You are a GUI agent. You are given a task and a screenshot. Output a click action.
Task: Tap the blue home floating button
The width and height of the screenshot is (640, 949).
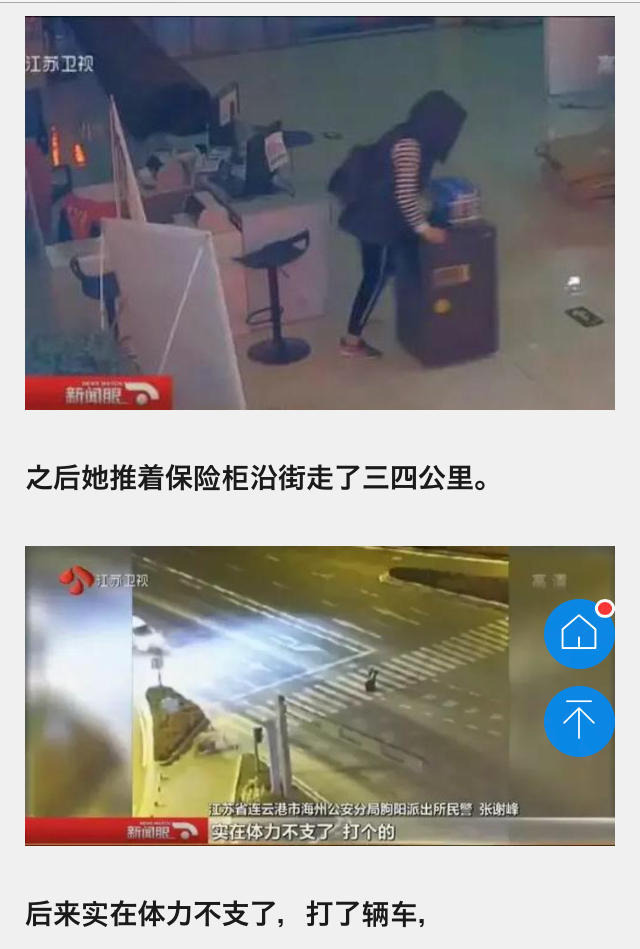579,634
